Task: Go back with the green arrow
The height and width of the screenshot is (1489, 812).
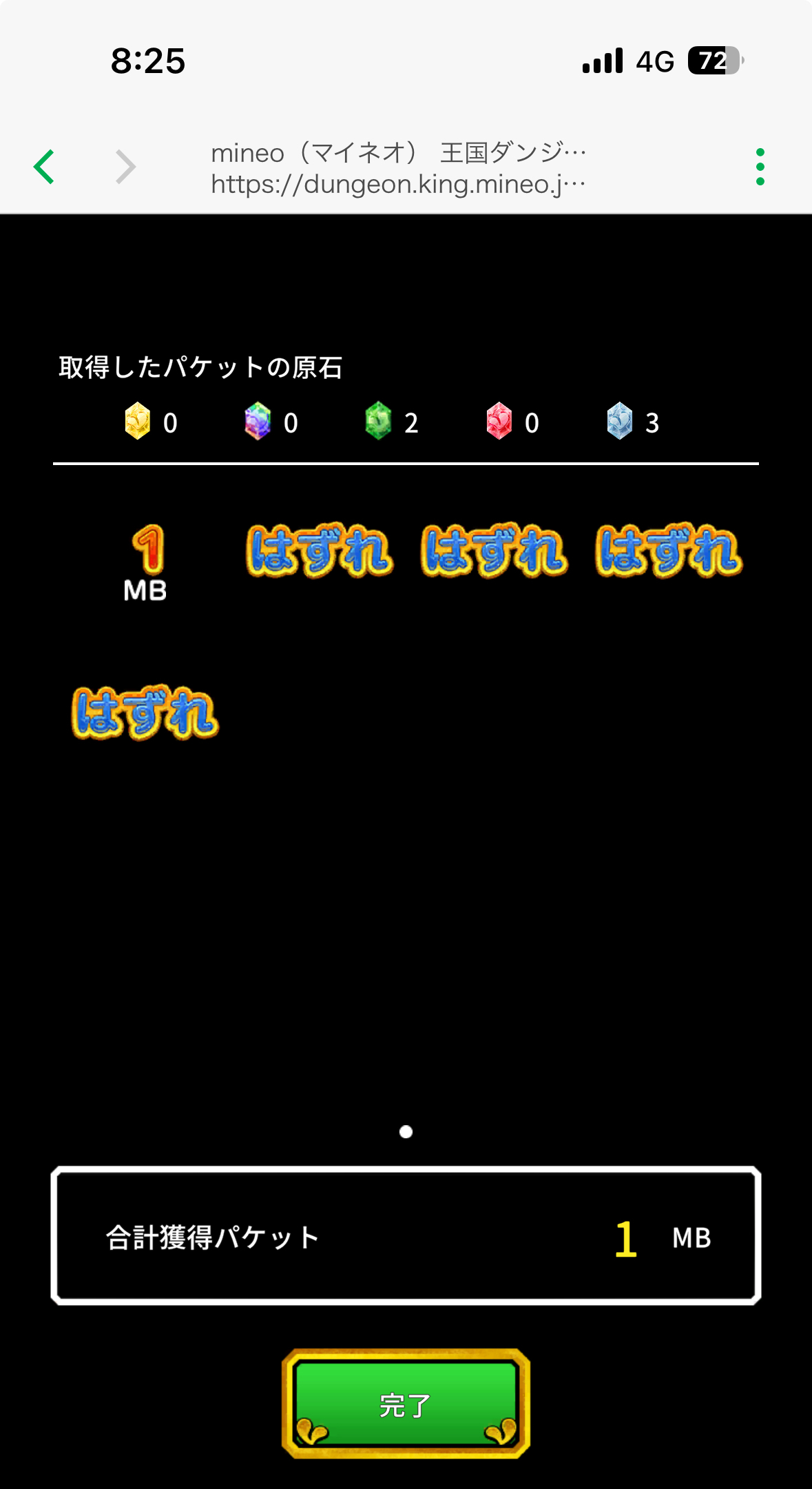Action: tap(44, 167)
